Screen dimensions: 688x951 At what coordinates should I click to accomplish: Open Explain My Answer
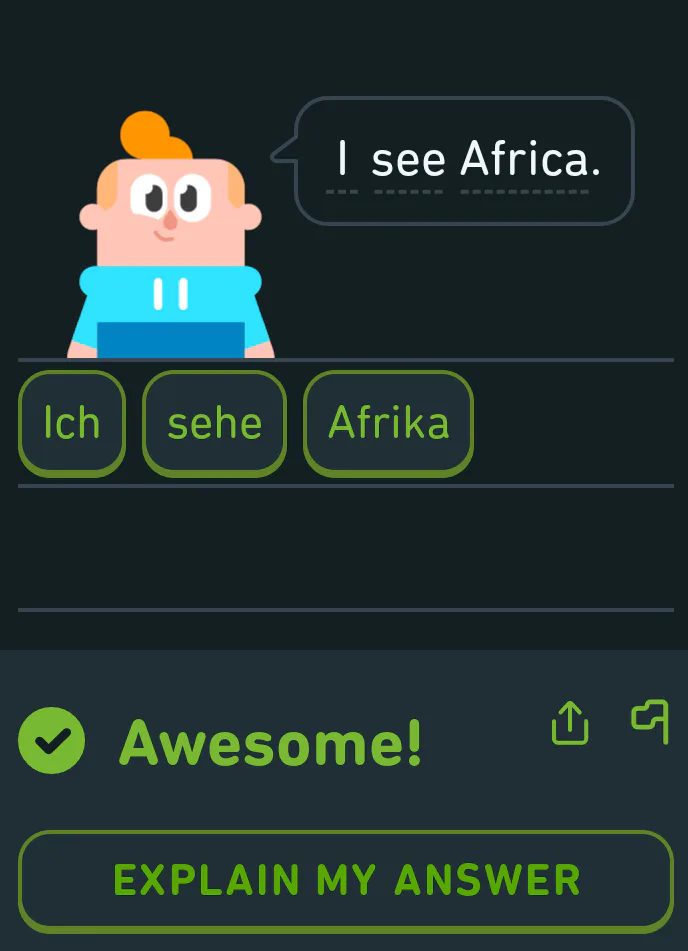point(346,880)
